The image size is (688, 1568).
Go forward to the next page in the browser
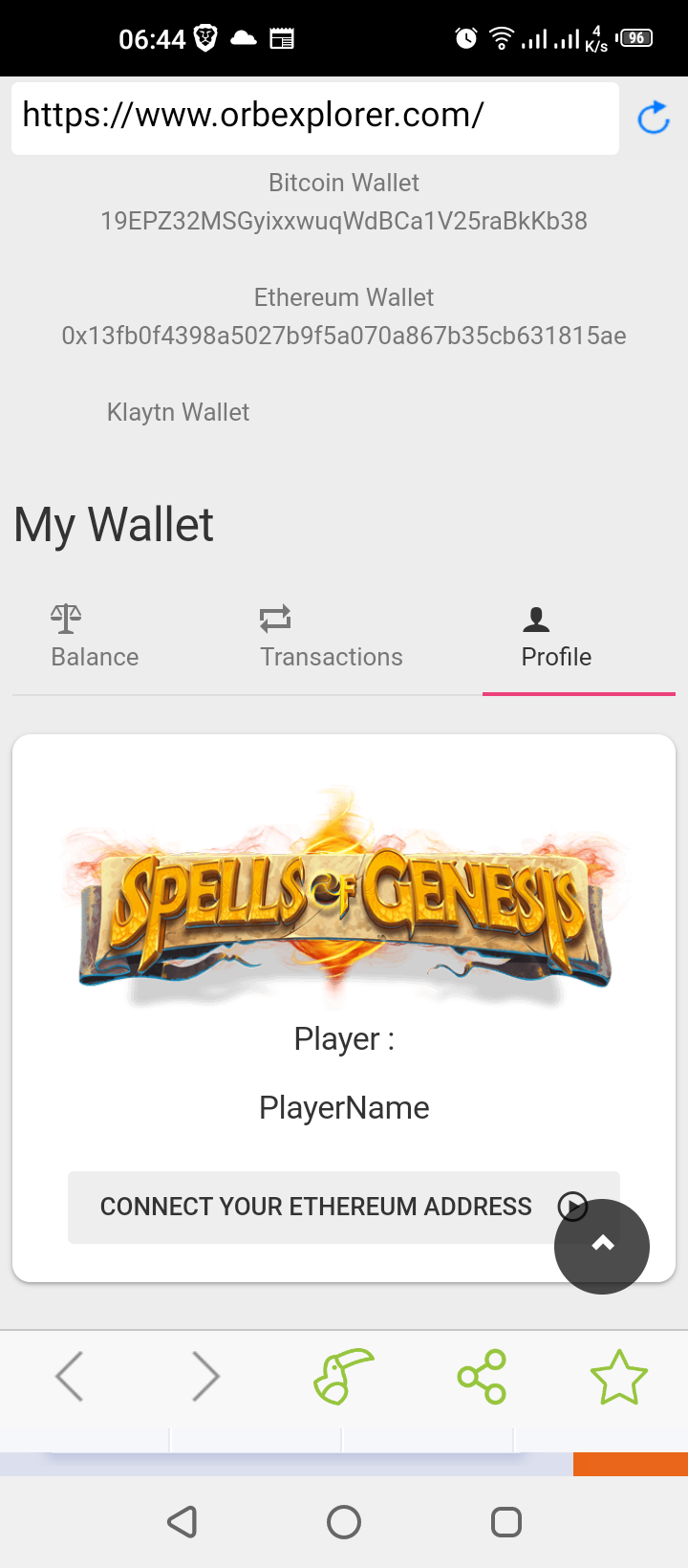click(205, 1377)
